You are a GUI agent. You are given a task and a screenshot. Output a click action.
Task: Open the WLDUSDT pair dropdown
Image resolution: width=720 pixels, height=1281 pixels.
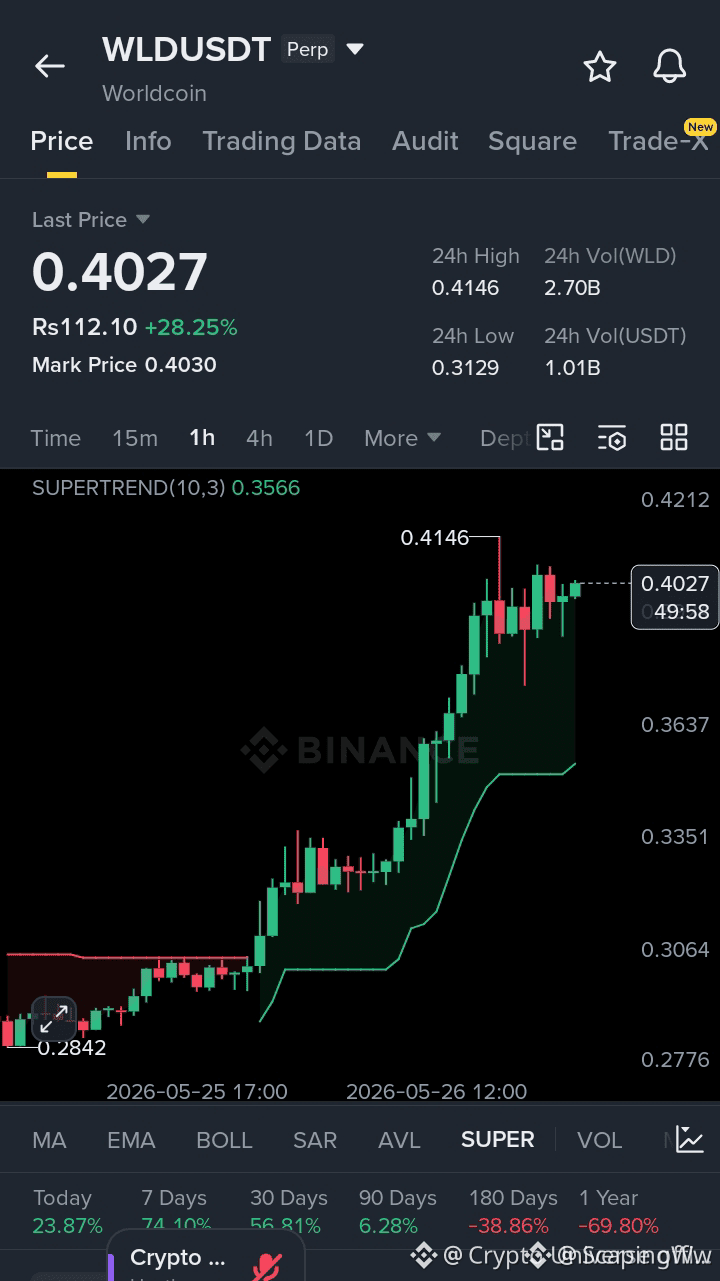[354, 49]
